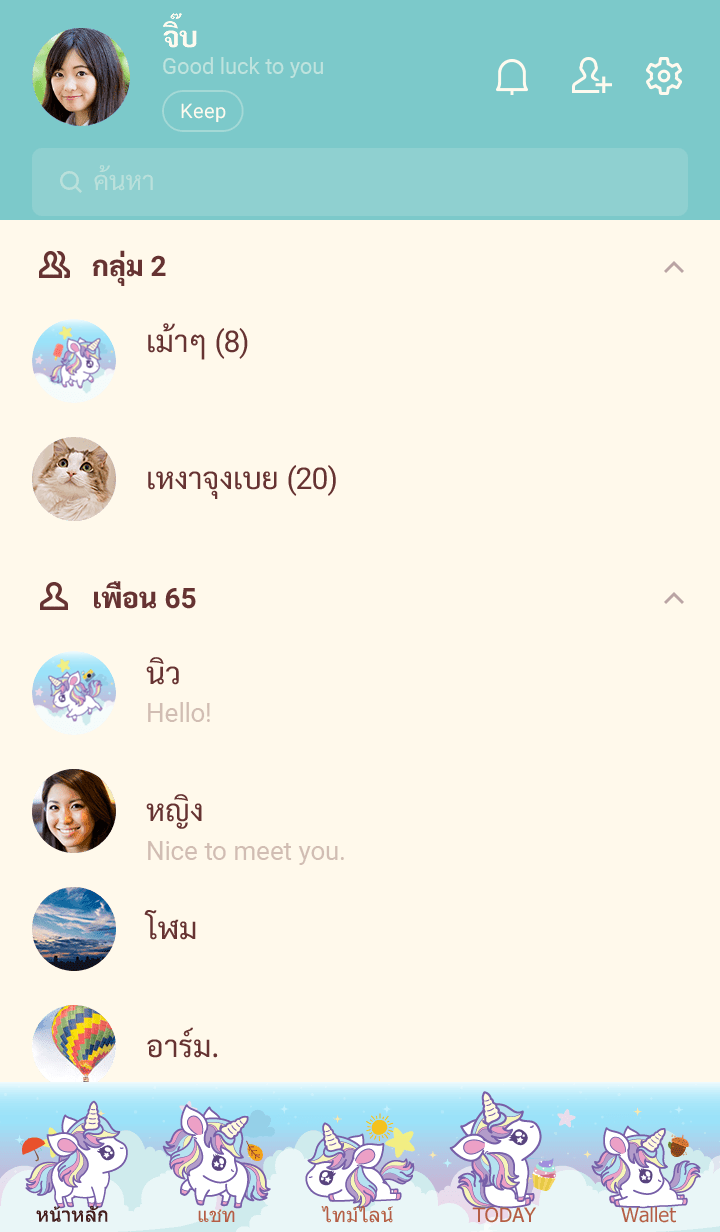Open the เม้าๆ (8) group
Image resolution: width=720 pixels, height=1232 pixels.
coord(197,345)
